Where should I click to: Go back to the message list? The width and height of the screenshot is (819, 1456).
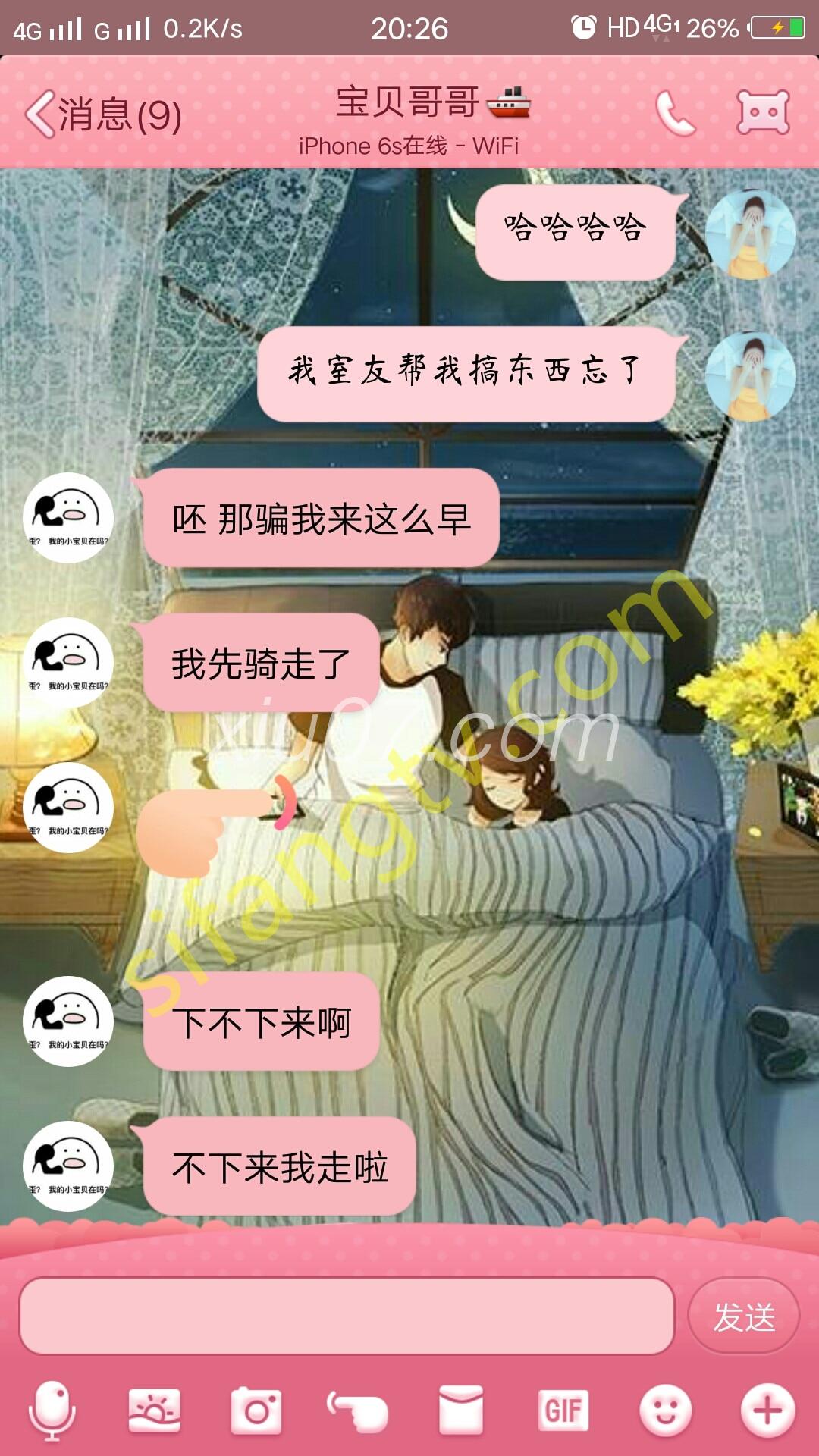coord(102,115)
